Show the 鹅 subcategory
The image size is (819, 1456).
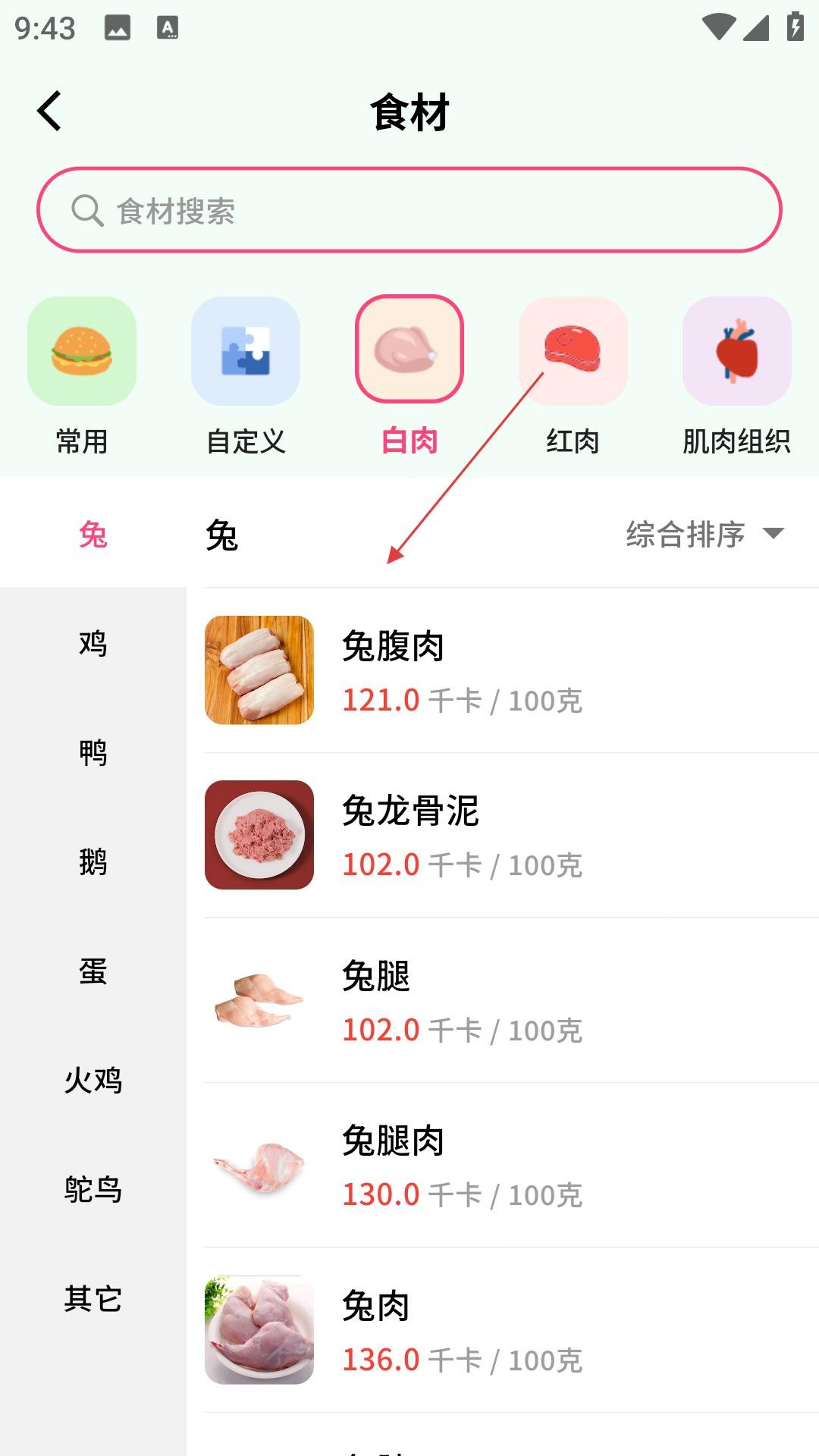point(93,861)
